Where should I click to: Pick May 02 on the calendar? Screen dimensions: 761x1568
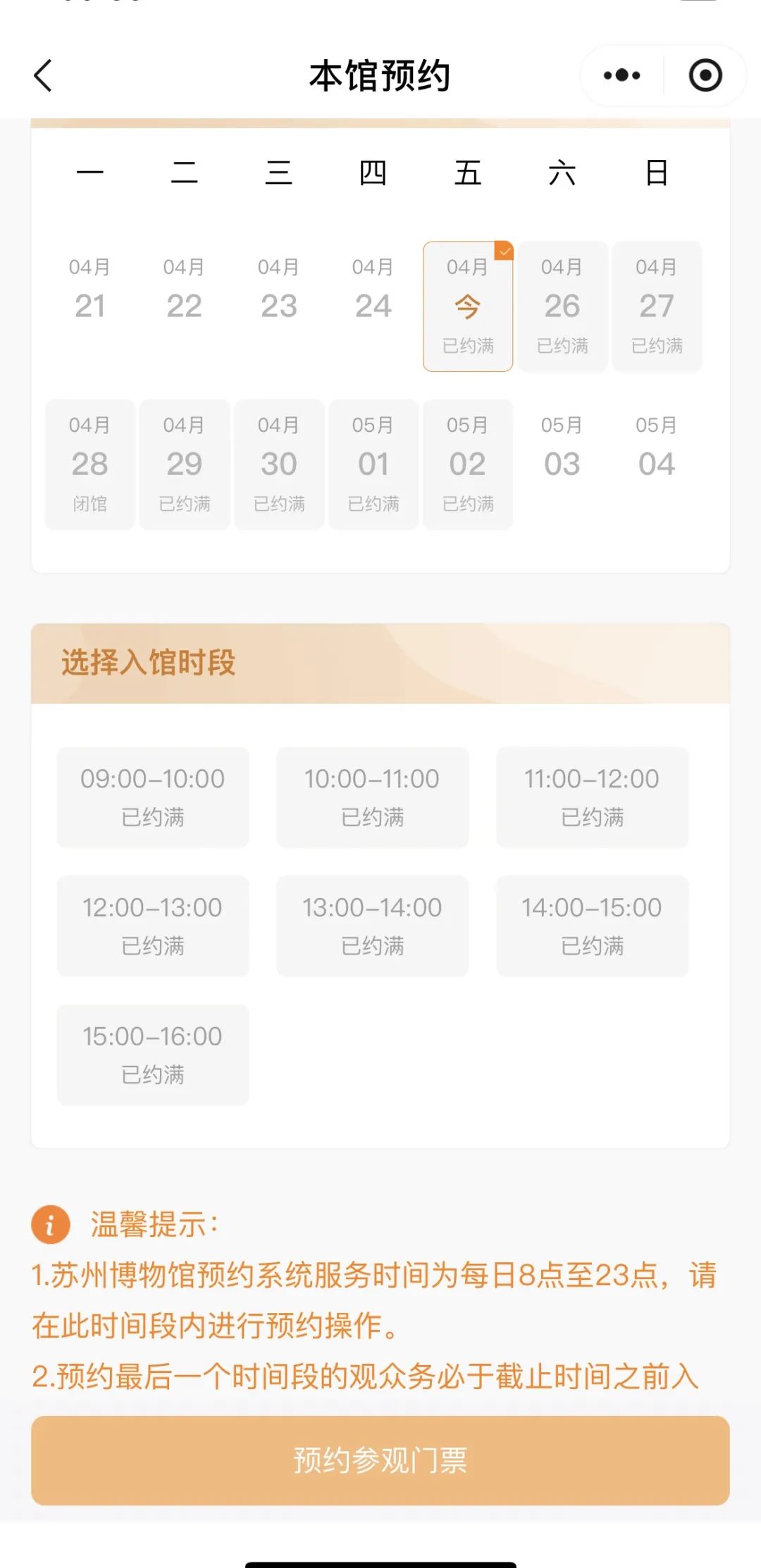(468, 464)
